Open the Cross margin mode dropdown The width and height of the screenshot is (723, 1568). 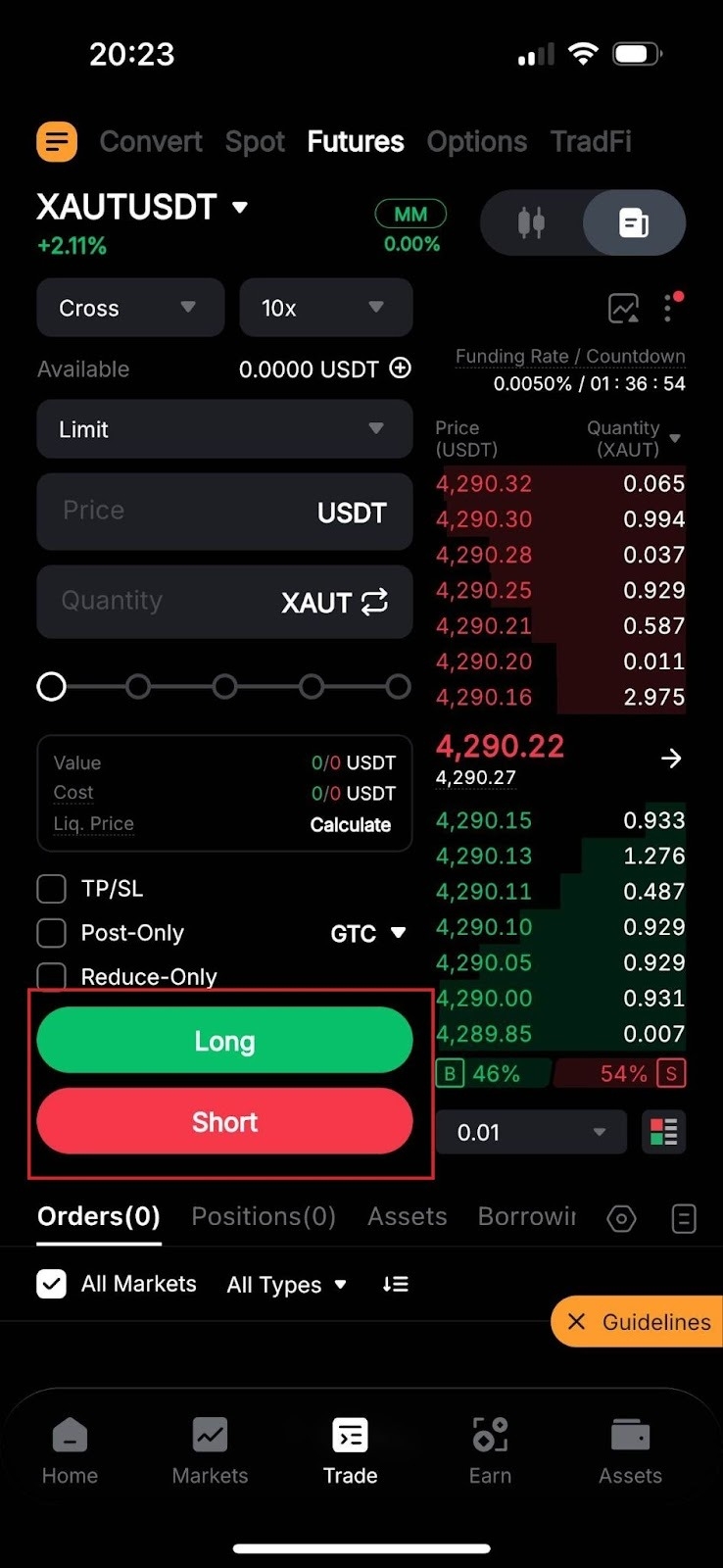pyautogui.click(x=129, y=308)
